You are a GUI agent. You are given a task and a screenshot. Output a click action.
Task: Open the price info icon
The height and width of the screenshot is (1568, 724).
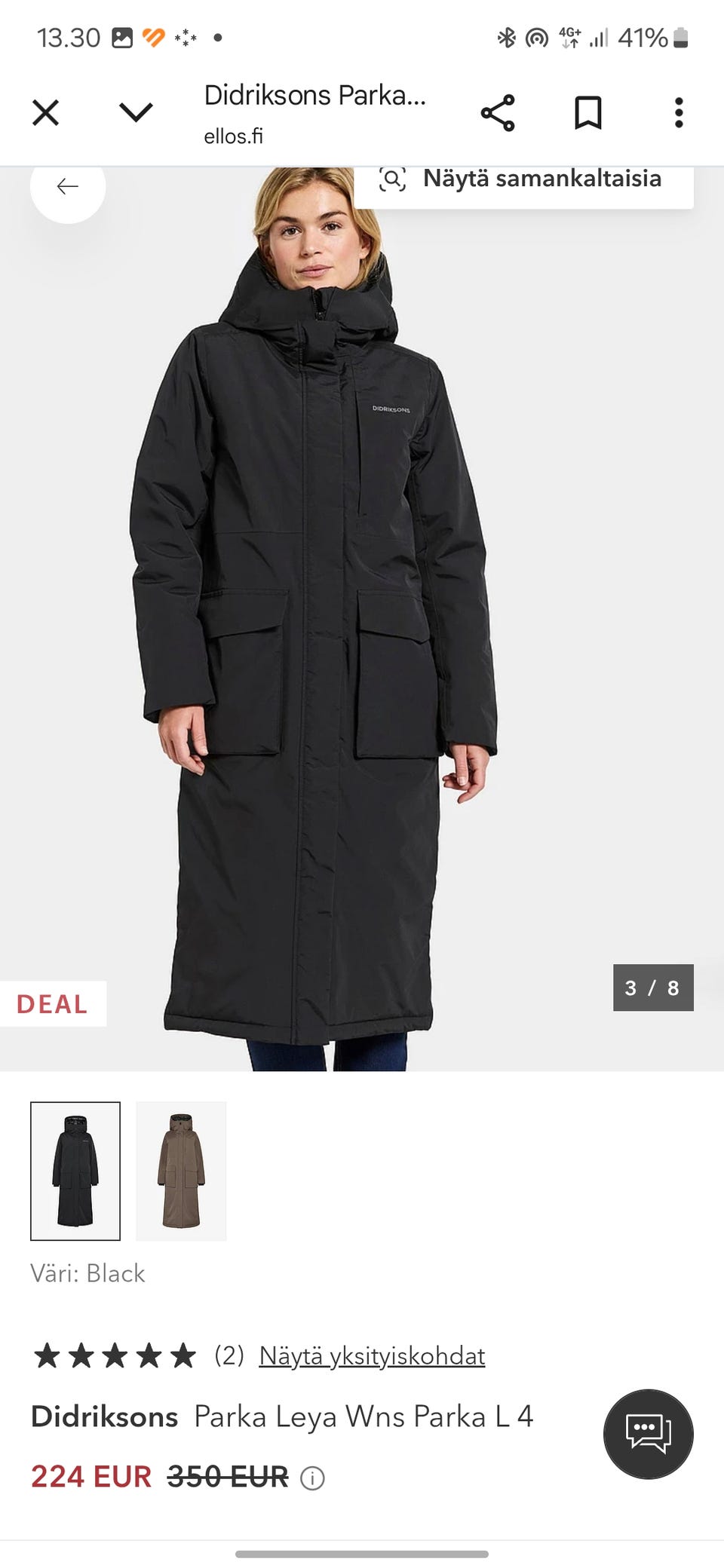(x=312, y=1478)
